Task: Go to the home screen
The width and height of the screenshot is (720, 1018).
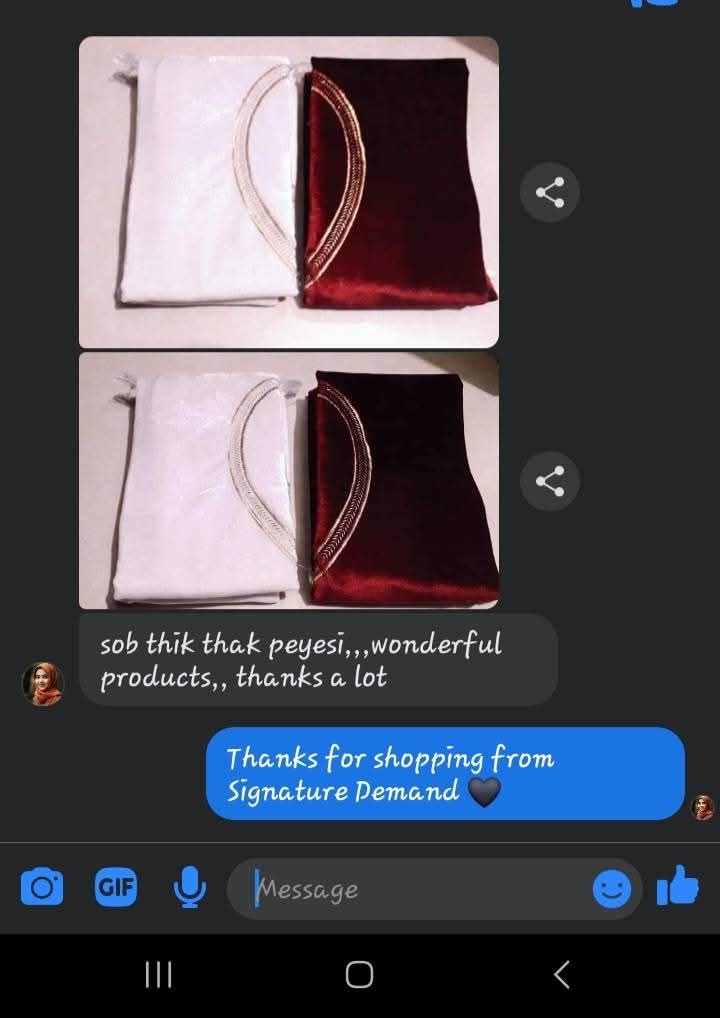Action: pyautogui.click(x=359, y=974)
